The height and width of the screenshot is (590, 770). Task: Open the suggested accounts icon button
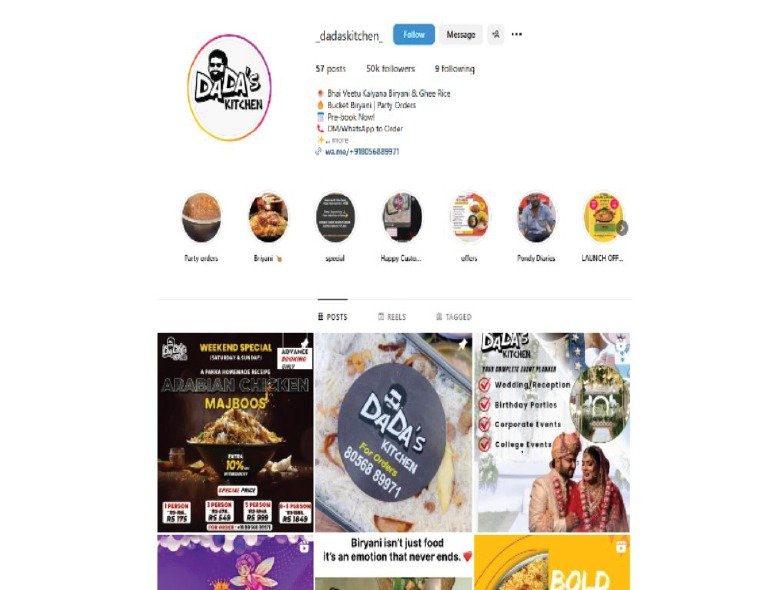coord(496,34)
